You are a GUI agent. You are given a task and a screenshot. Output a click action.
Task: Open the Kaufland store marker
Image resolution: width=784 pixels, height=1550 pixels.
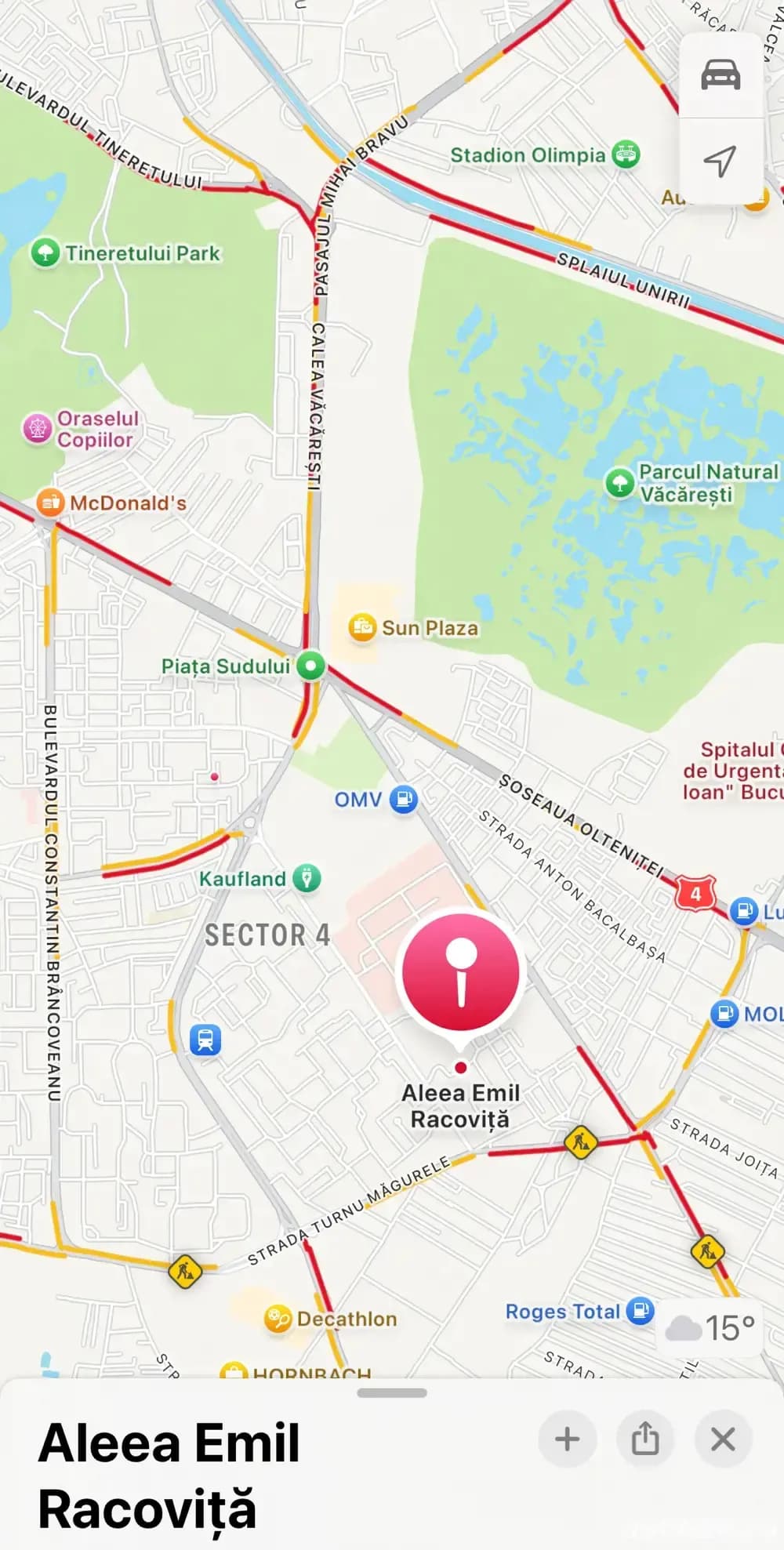[307, 878]
